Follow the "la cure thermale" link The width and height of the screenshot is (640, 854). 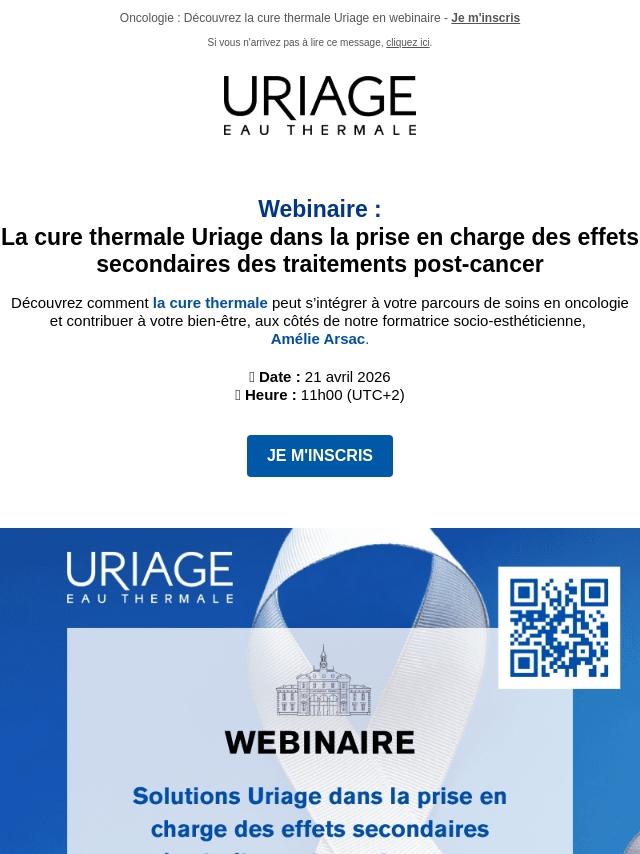pos(210,303)
